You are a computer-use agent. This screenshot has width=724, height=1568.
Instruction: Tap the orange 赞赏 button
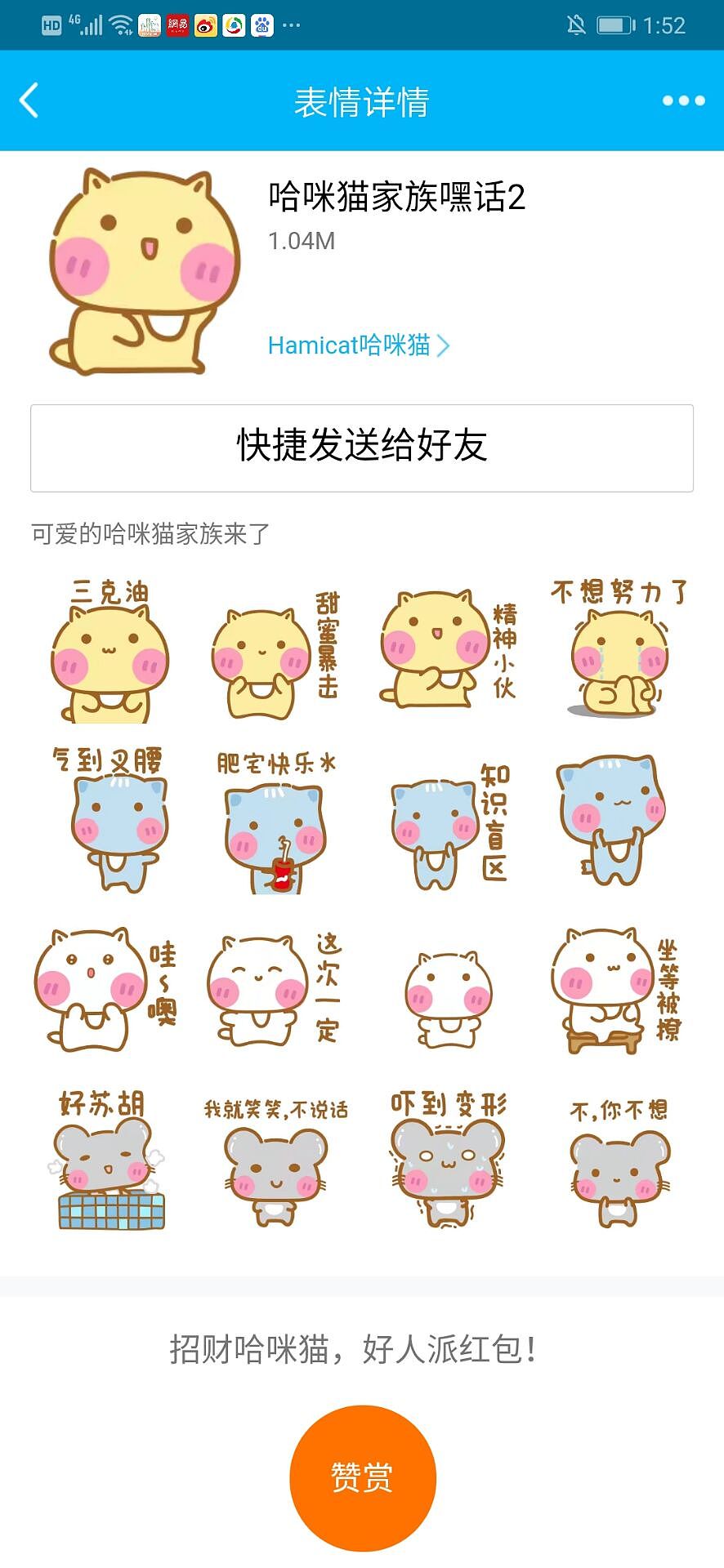point(362,1477)
